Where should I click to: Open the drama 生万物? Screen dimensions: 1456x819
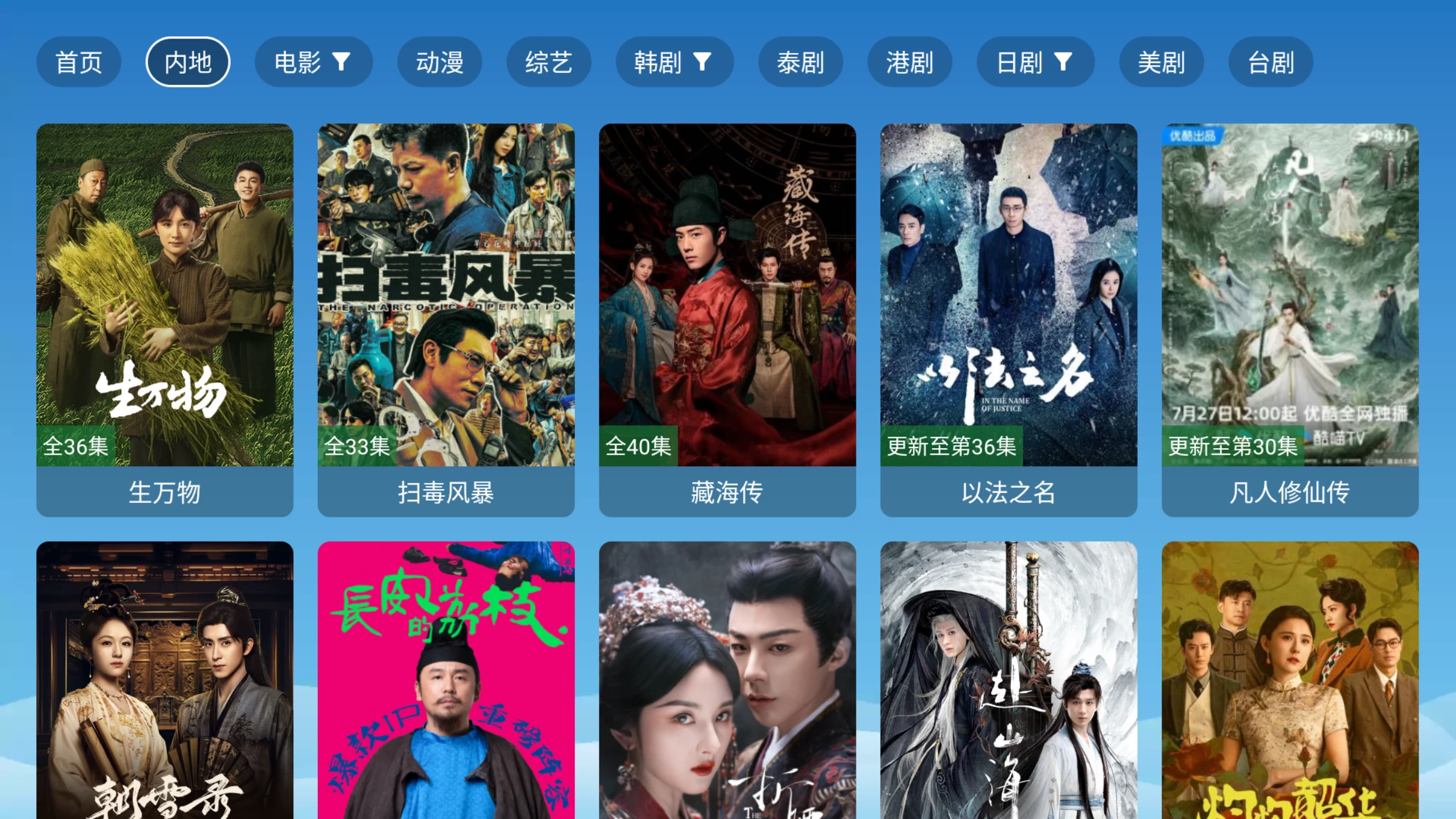tap(165, 320)
